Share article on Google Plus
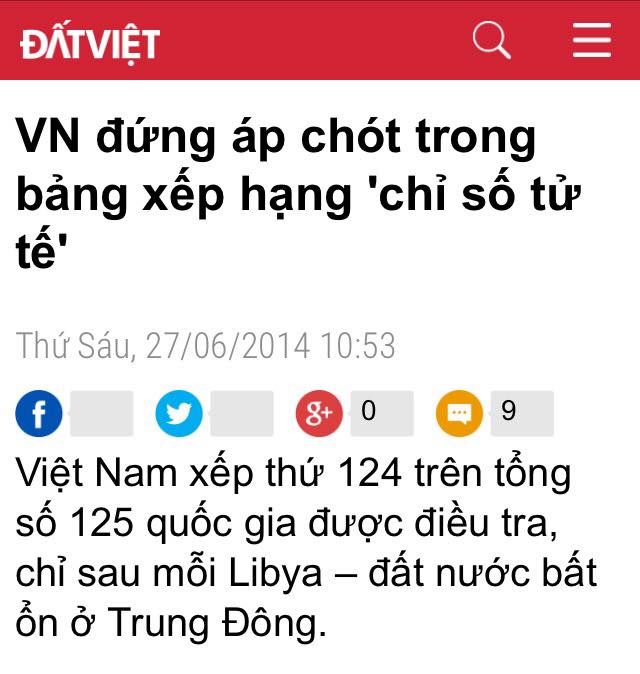This screenshot has width=640, height=674. coord(319,414)
